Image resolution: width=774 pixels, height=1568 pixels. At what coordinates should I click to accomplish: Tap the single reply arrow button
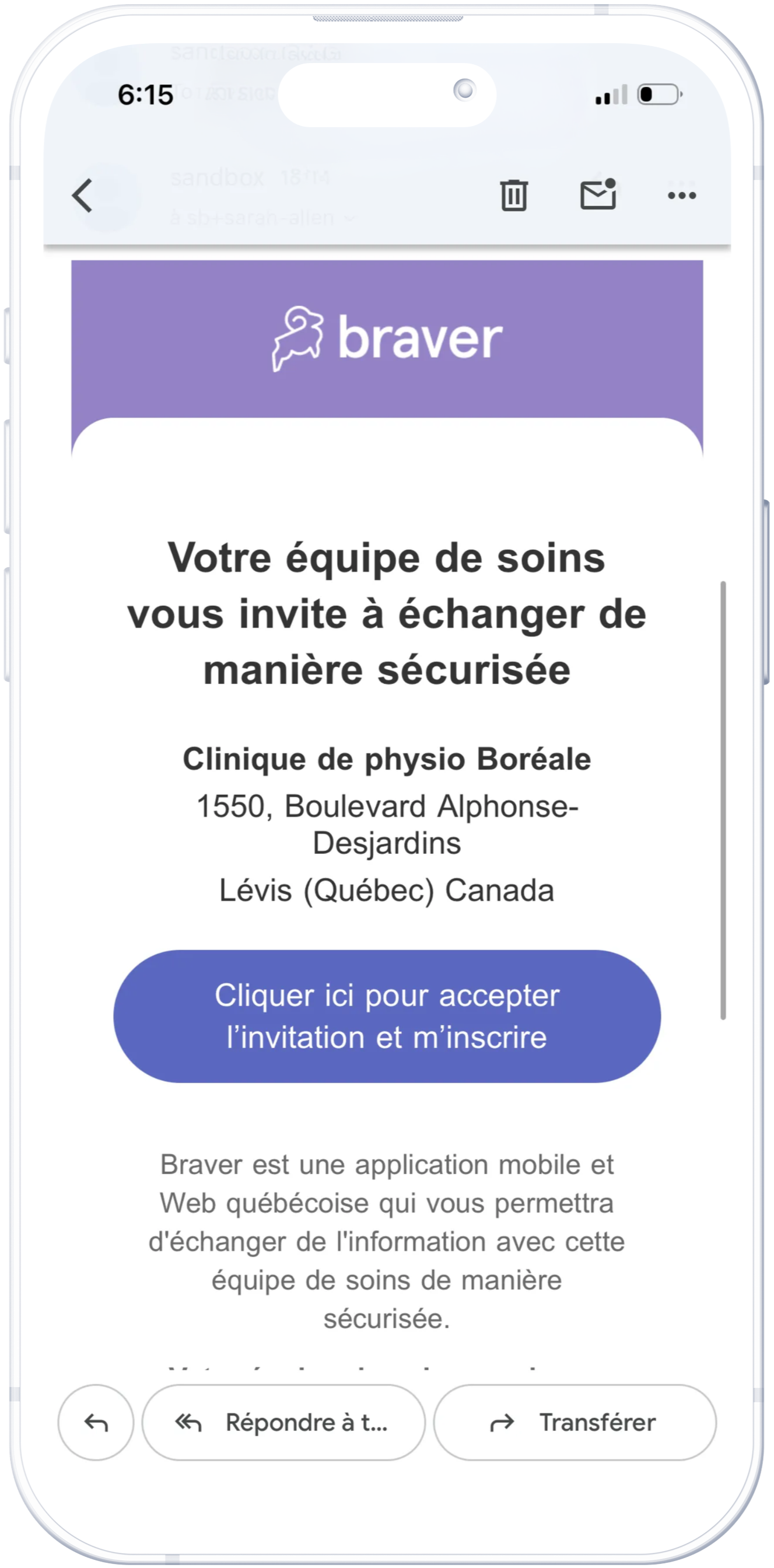pos(96,1423)
